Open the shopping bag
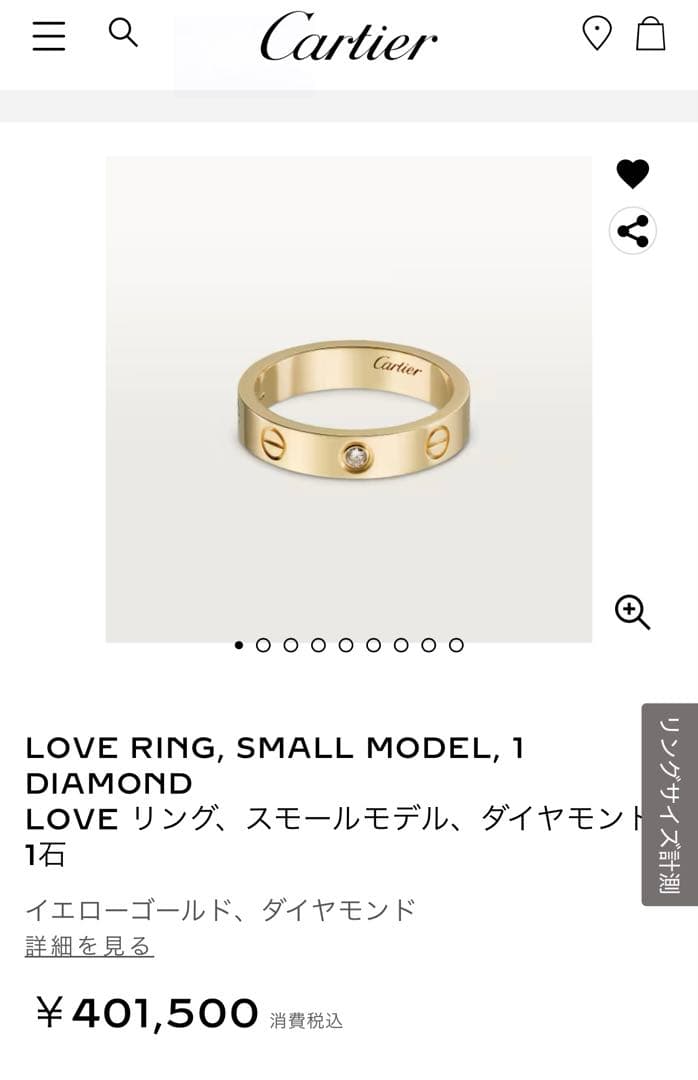Image resolution: width=698 pixels, height=1080 pixels. click(x=651, y=34)
